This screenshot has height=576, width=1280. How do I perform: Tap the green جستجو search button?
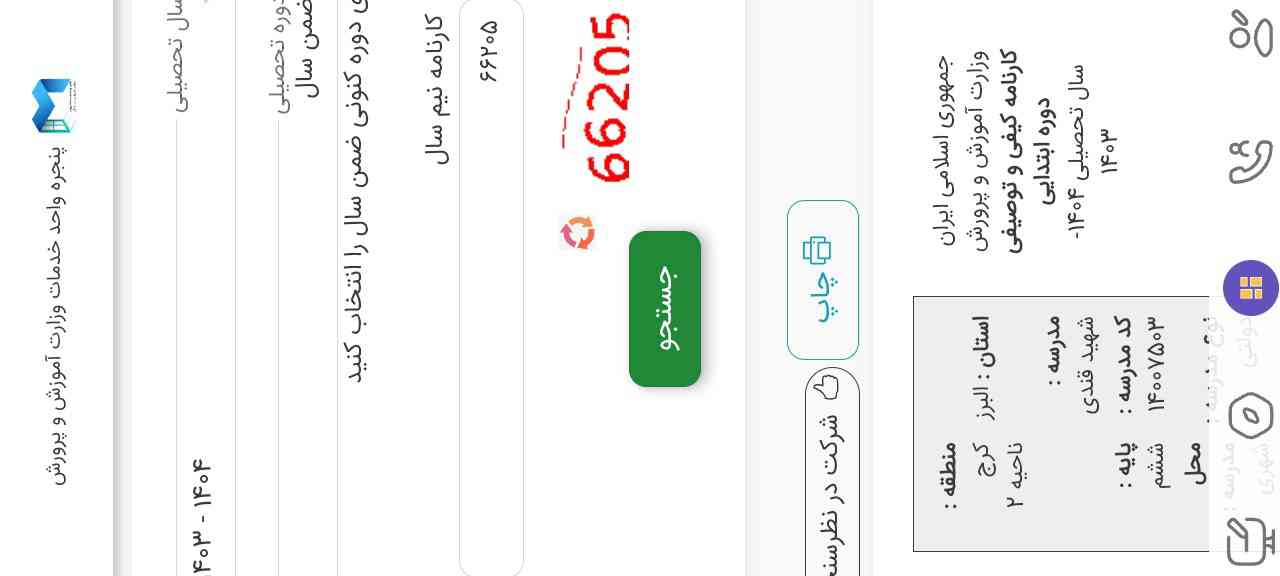[x=665, y=308]
